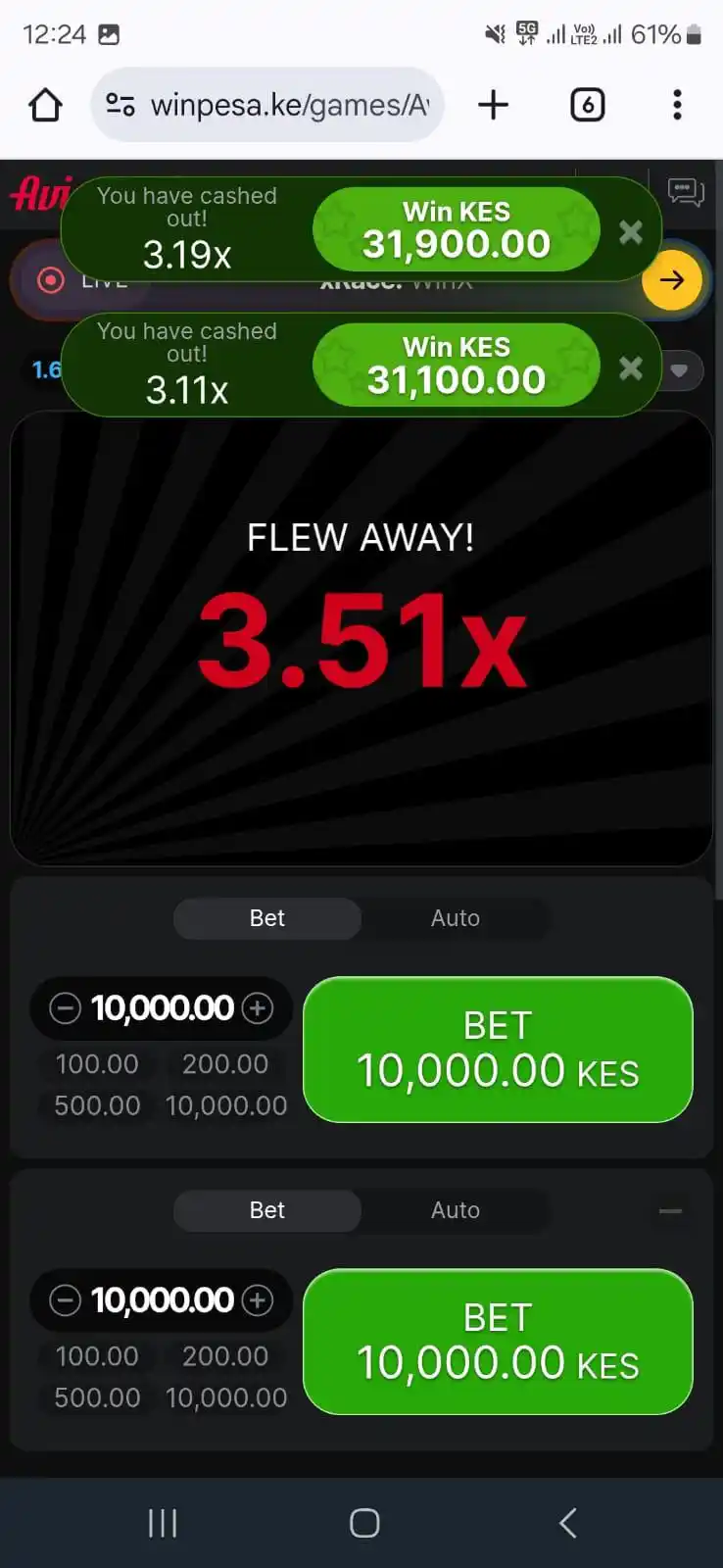The width and height of the screenshot is (723, 1568).
Task: Open the tab switcher showing 6 tabs
Action: coord(587,105)
